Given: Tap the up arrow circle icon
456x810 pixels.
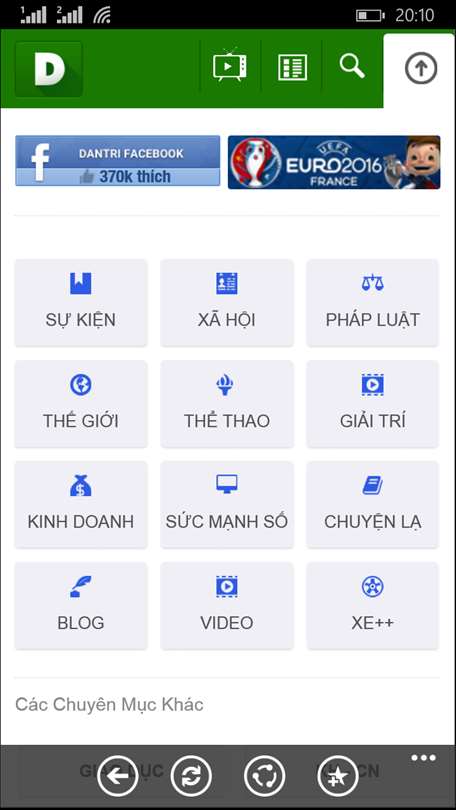Looking at the screenshot, I should pos(421,68).
